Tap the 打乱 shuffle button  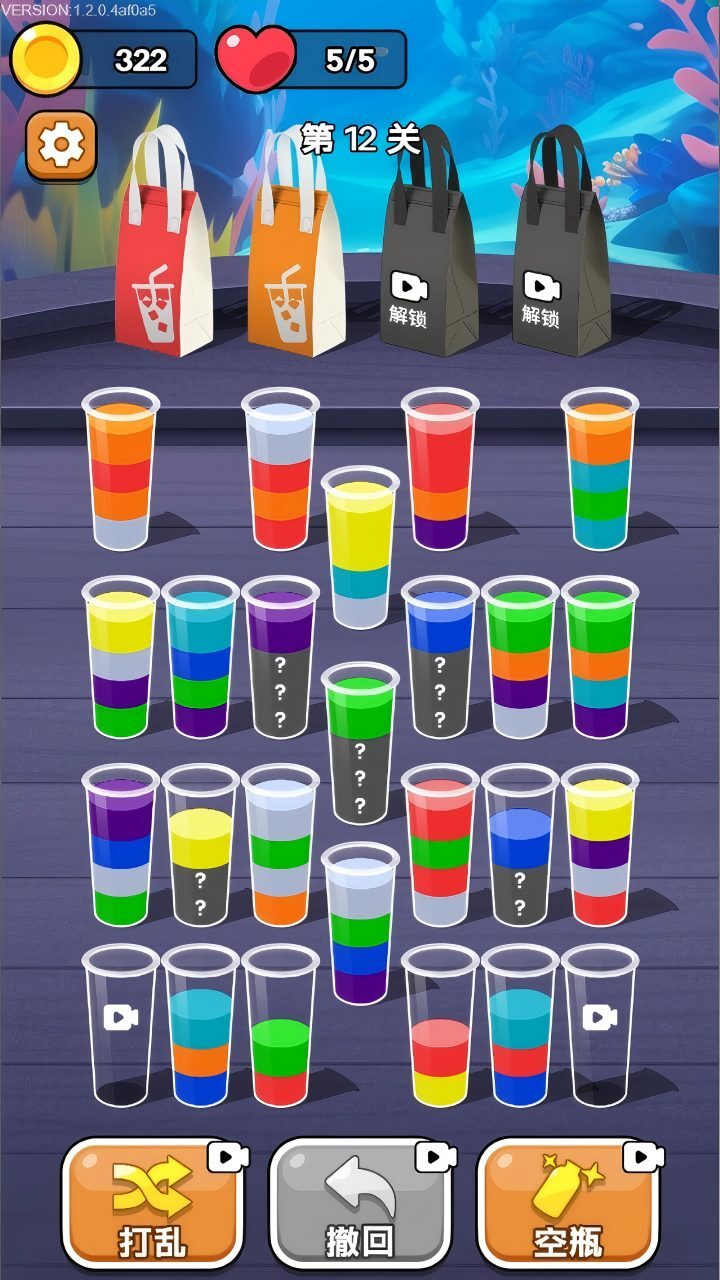click(153, 1204)
